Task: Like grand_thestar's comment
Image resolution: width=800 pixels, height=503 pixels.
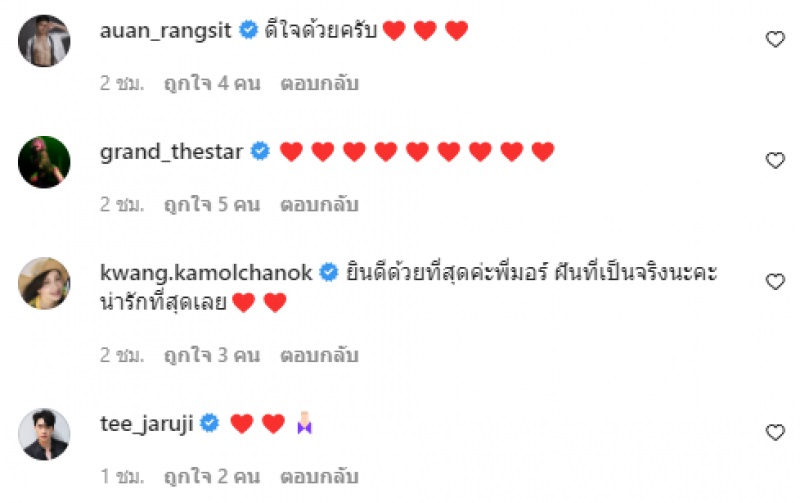Action: (x=774, y=160)
